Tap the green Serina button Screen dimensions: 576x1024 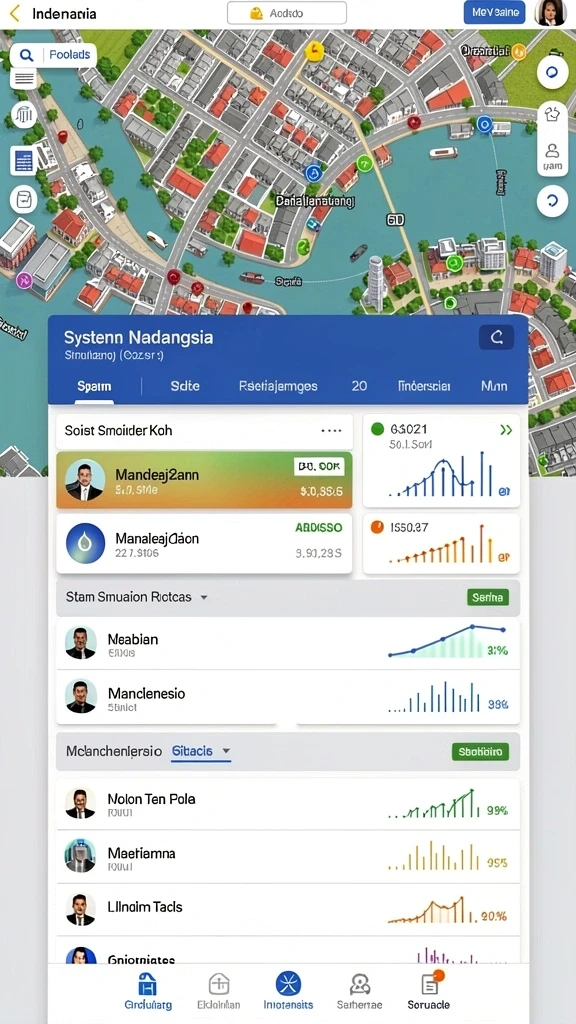[488, 597]
